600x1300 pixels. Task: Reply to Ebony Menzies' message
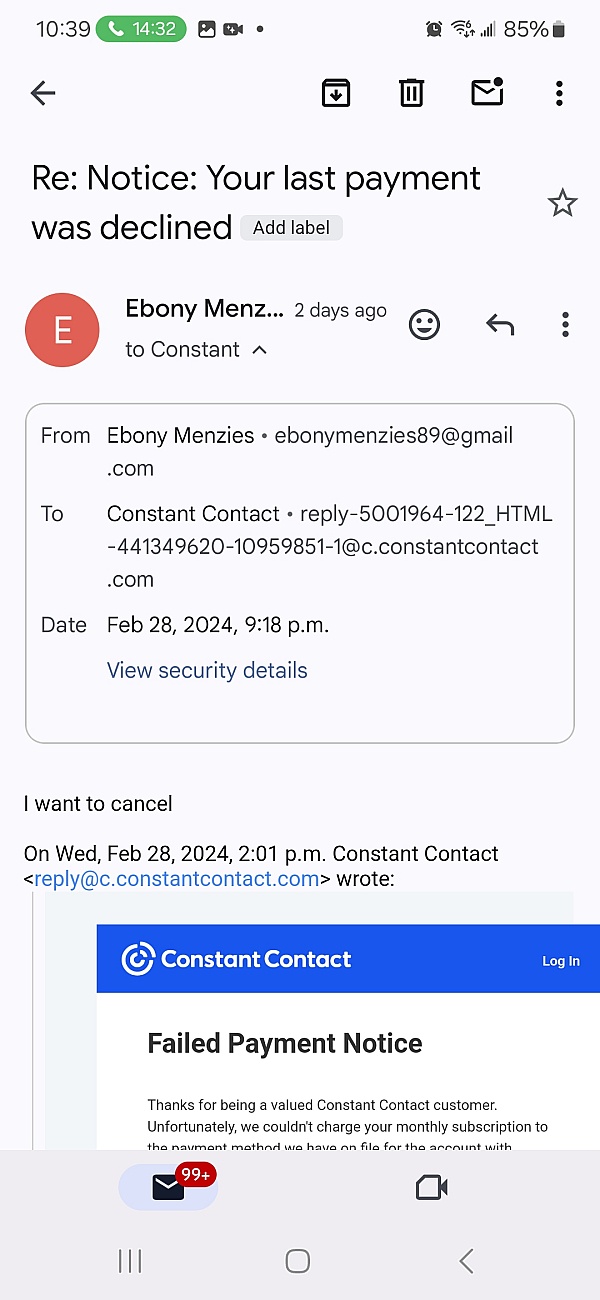pyautogui.click(x=500, y=324)
